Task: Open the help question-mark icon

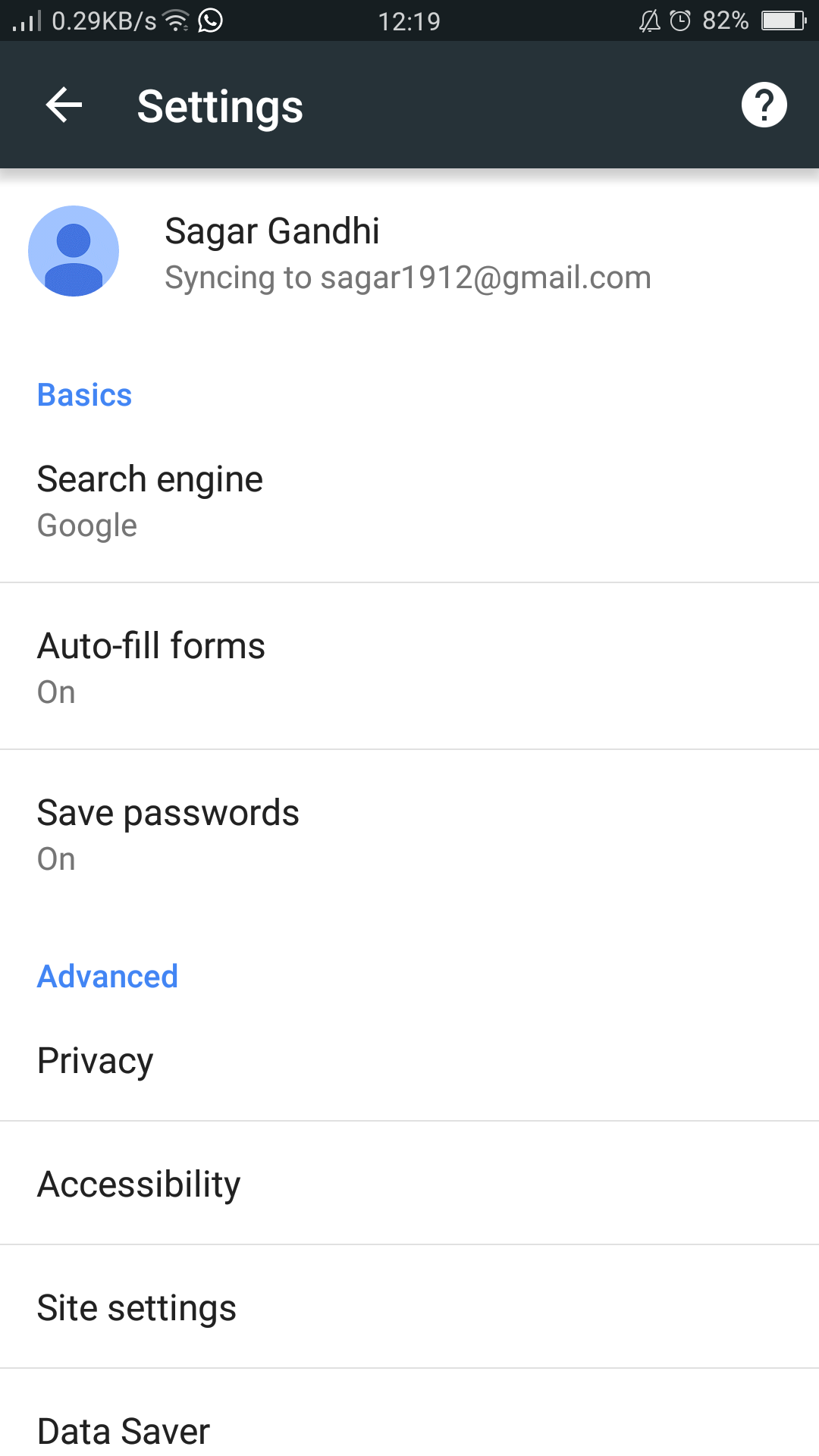Action: click(x=764, y=105)
